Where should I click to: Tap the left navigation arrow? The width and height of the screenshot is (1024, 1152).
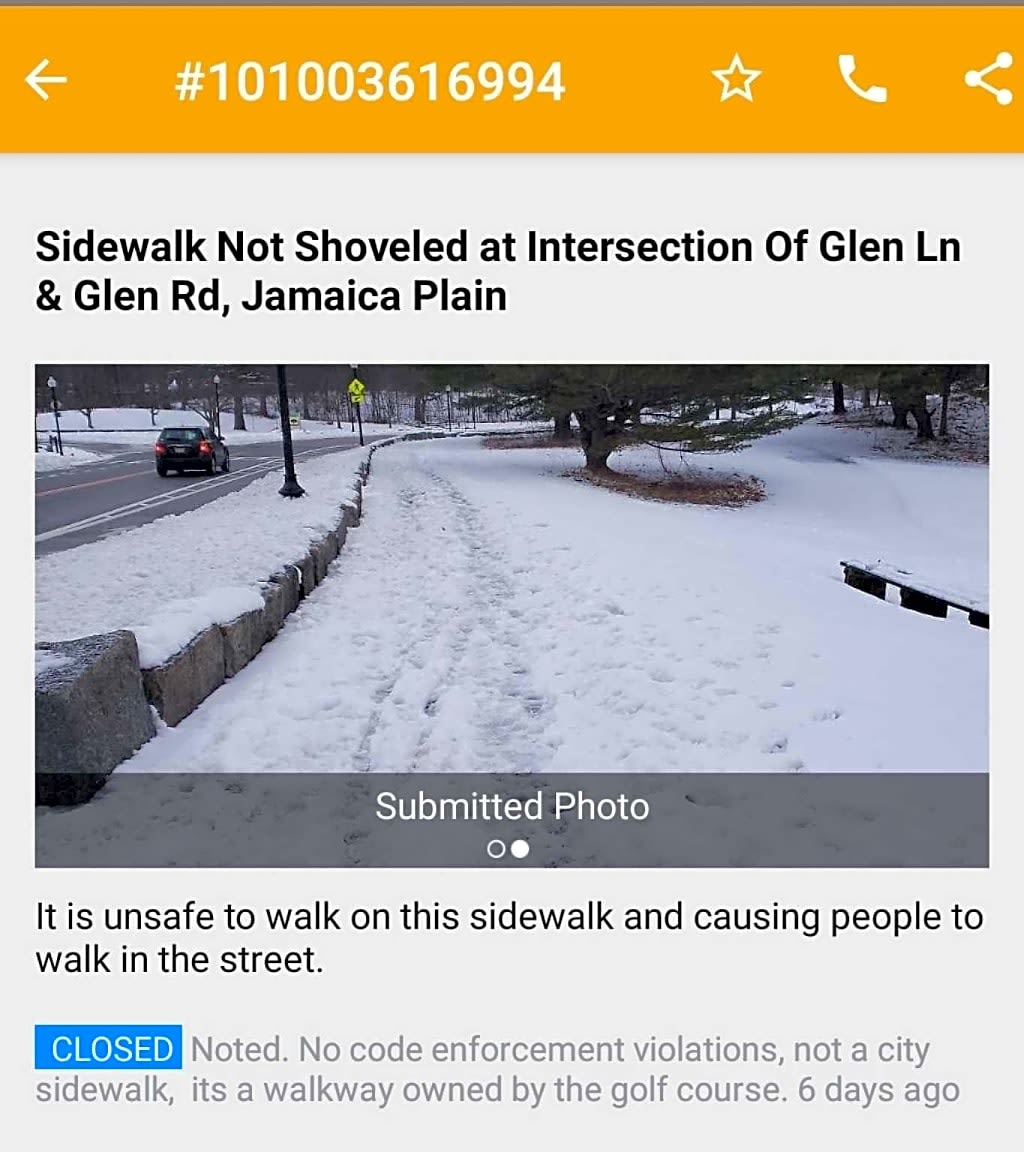[x=47, y=78]
